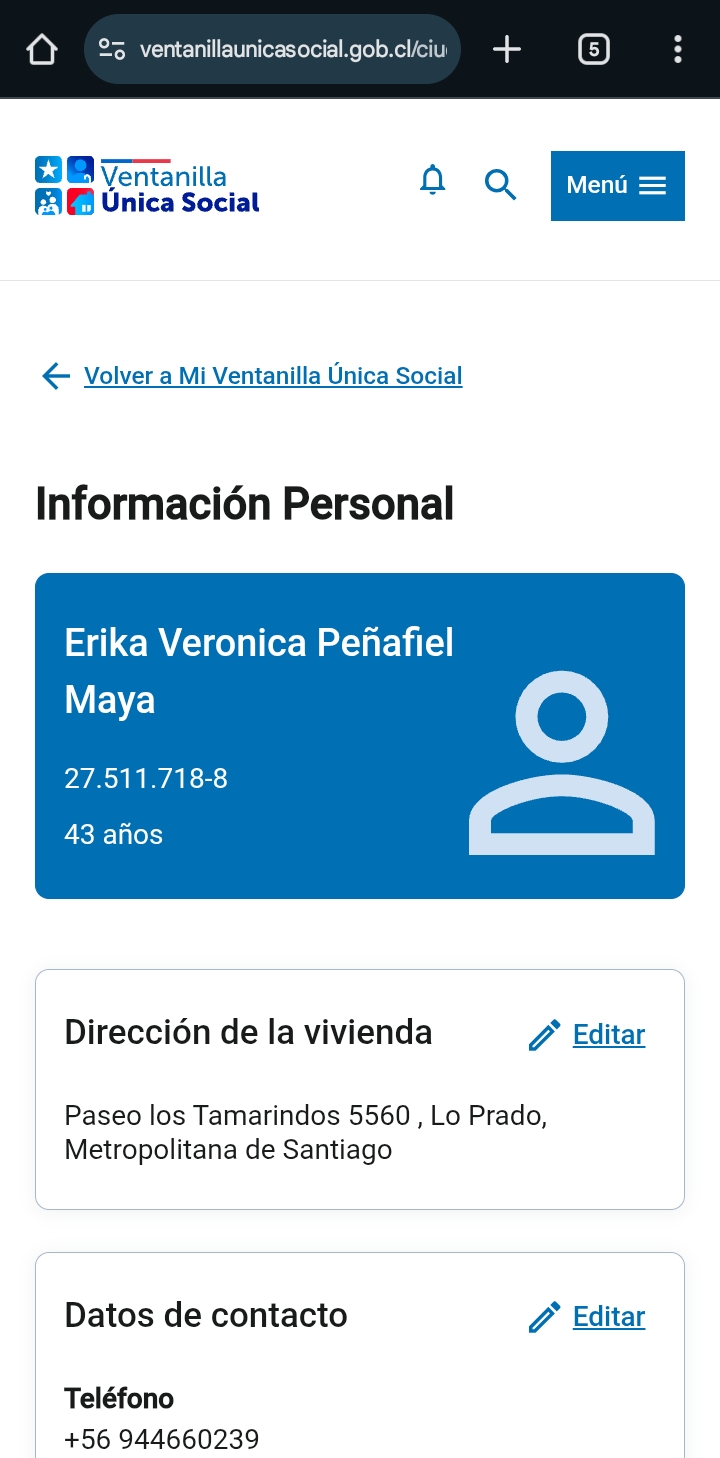Open the site search icon

pos(500,185)
